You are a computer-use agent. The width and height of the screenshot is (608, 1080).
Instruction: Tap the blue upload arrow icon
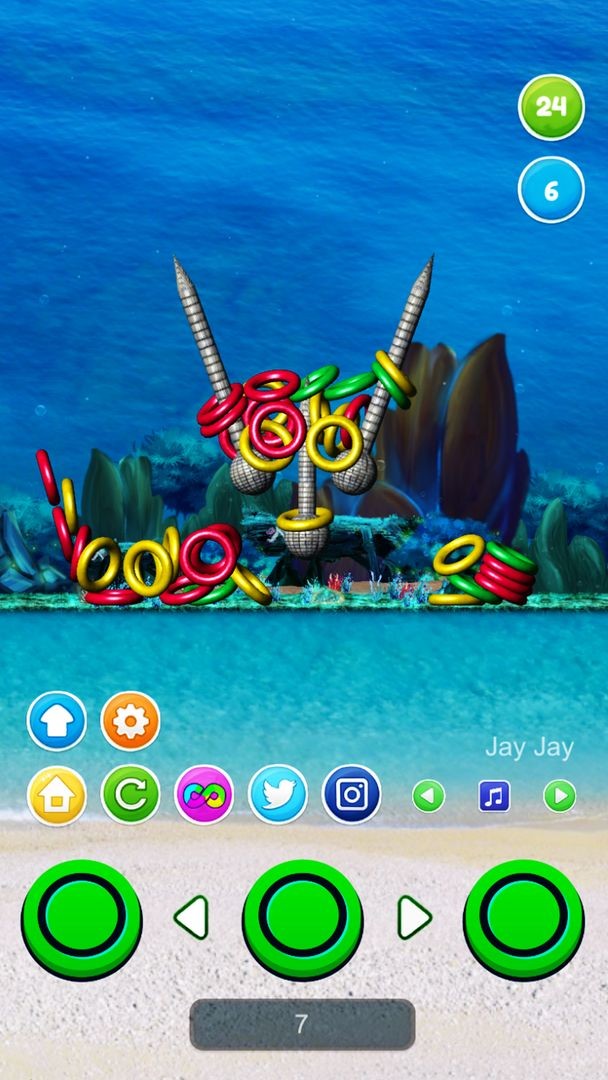point(56,721)
